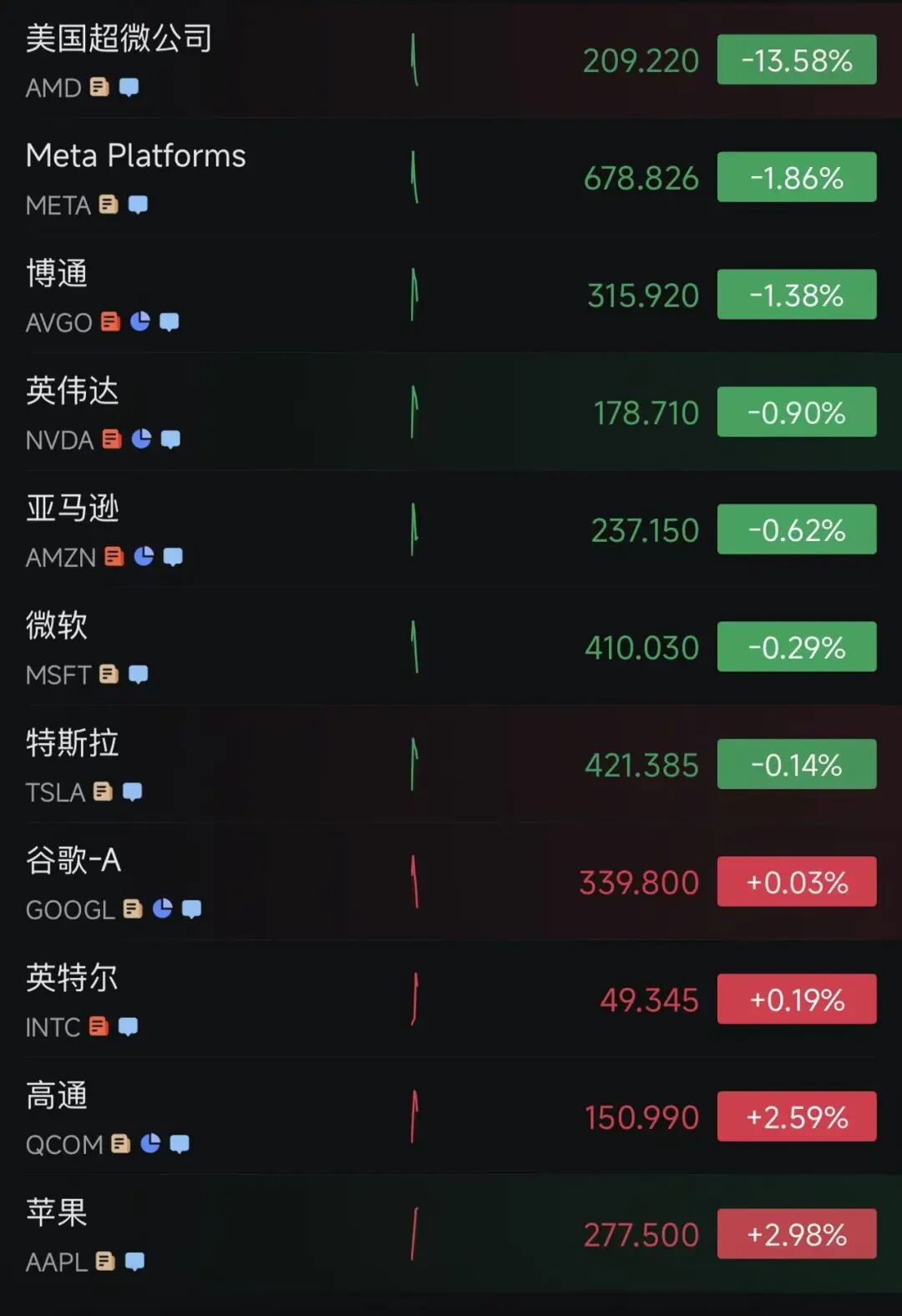This screenshot has width=902, height=1316.
Task: Open the NVDA stock quote
Action: pos(72,392)
